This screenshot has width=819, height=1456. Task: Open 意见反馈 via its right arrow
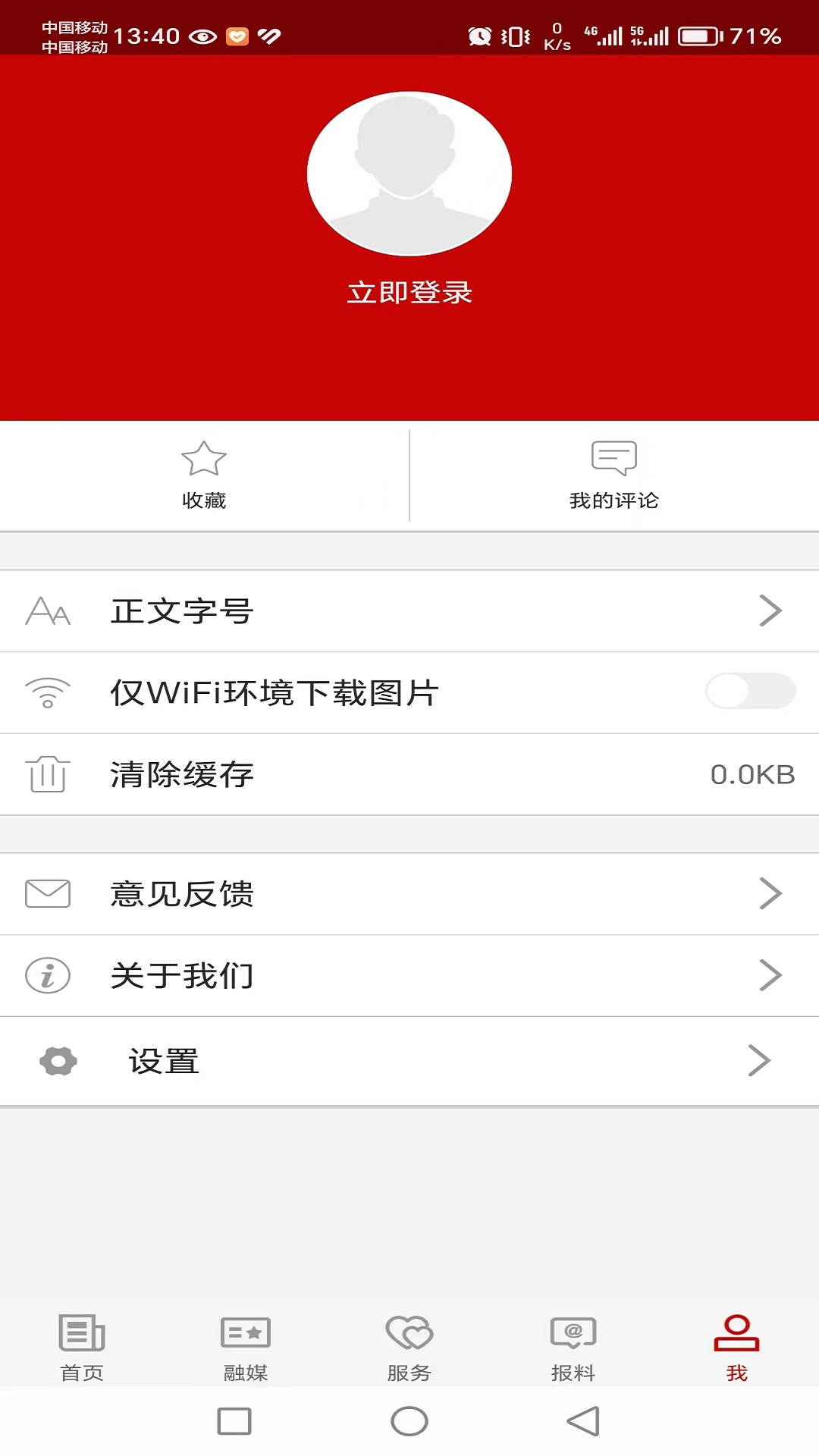(x=772, y=894)
